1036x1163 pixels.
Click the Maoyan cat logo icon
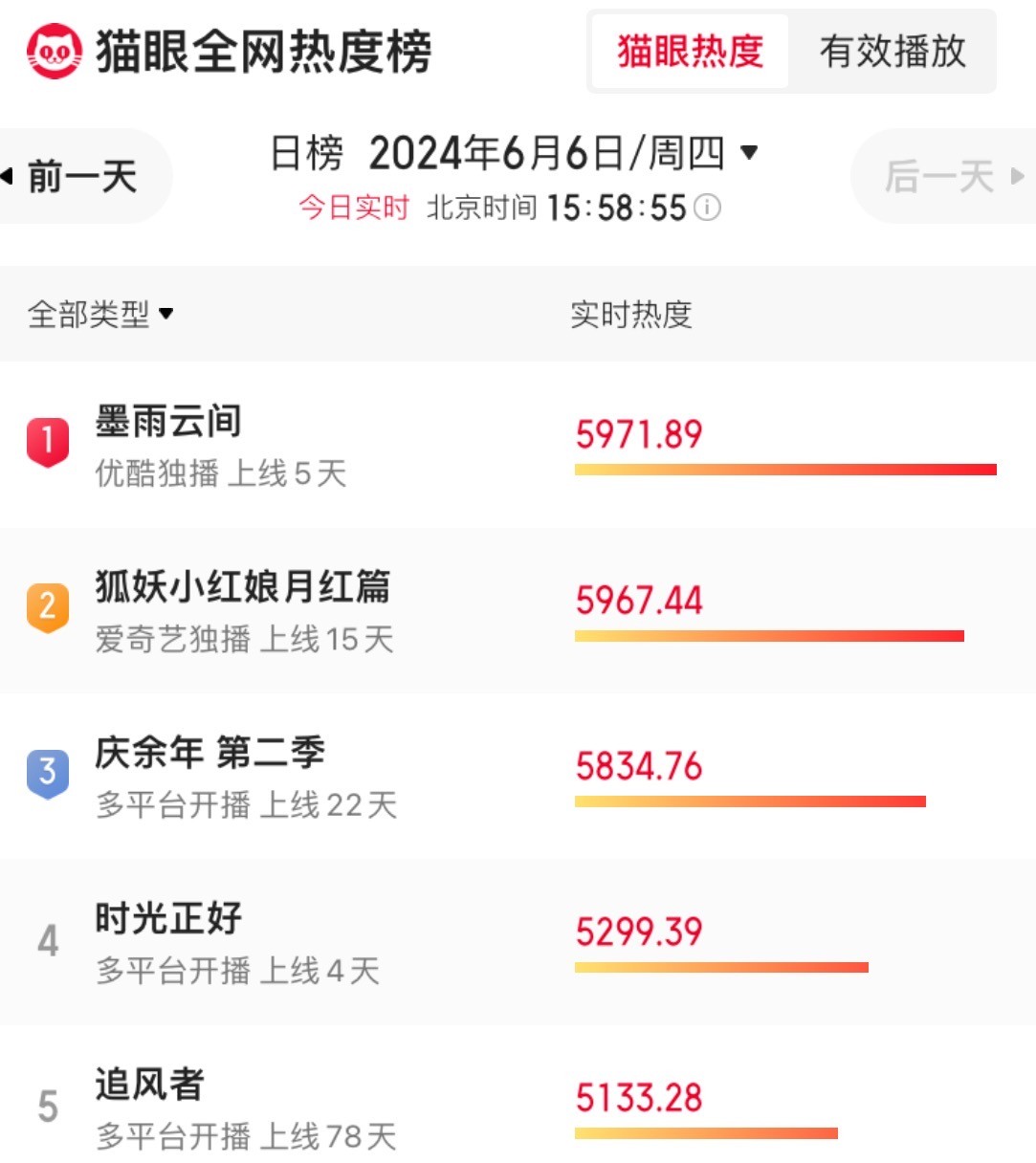(53, 53)
